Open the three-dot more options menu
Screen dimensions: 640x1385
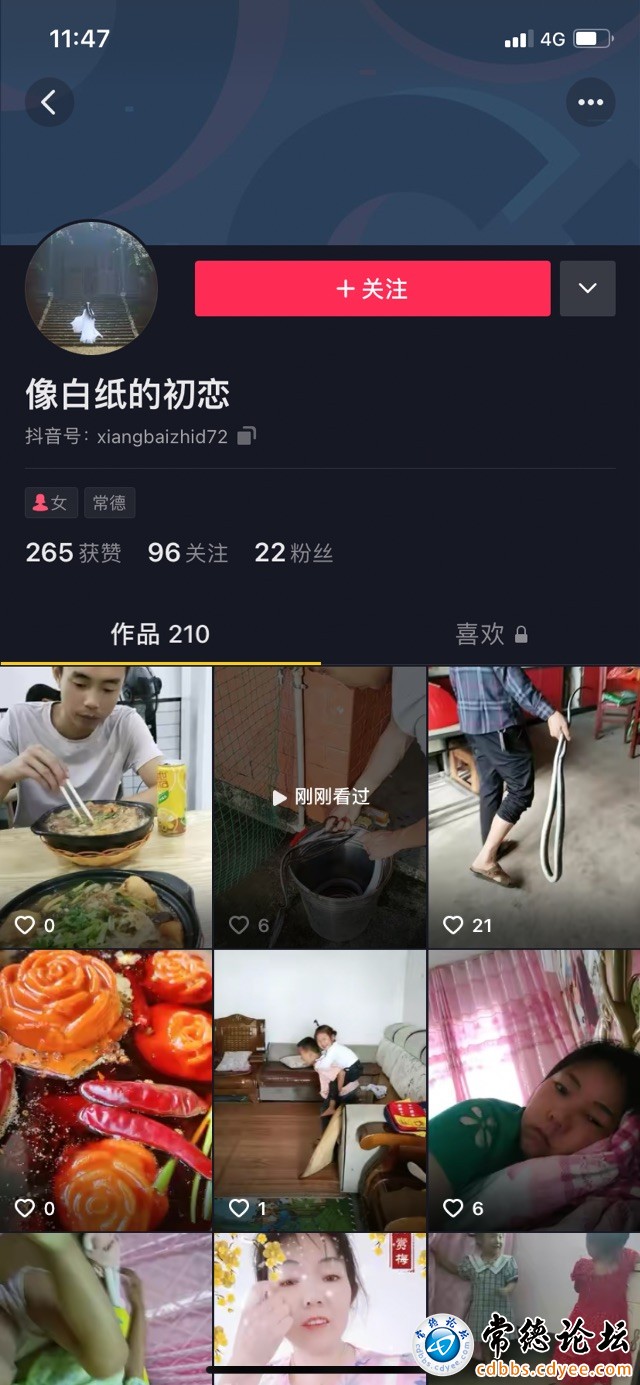click(590, 102)
